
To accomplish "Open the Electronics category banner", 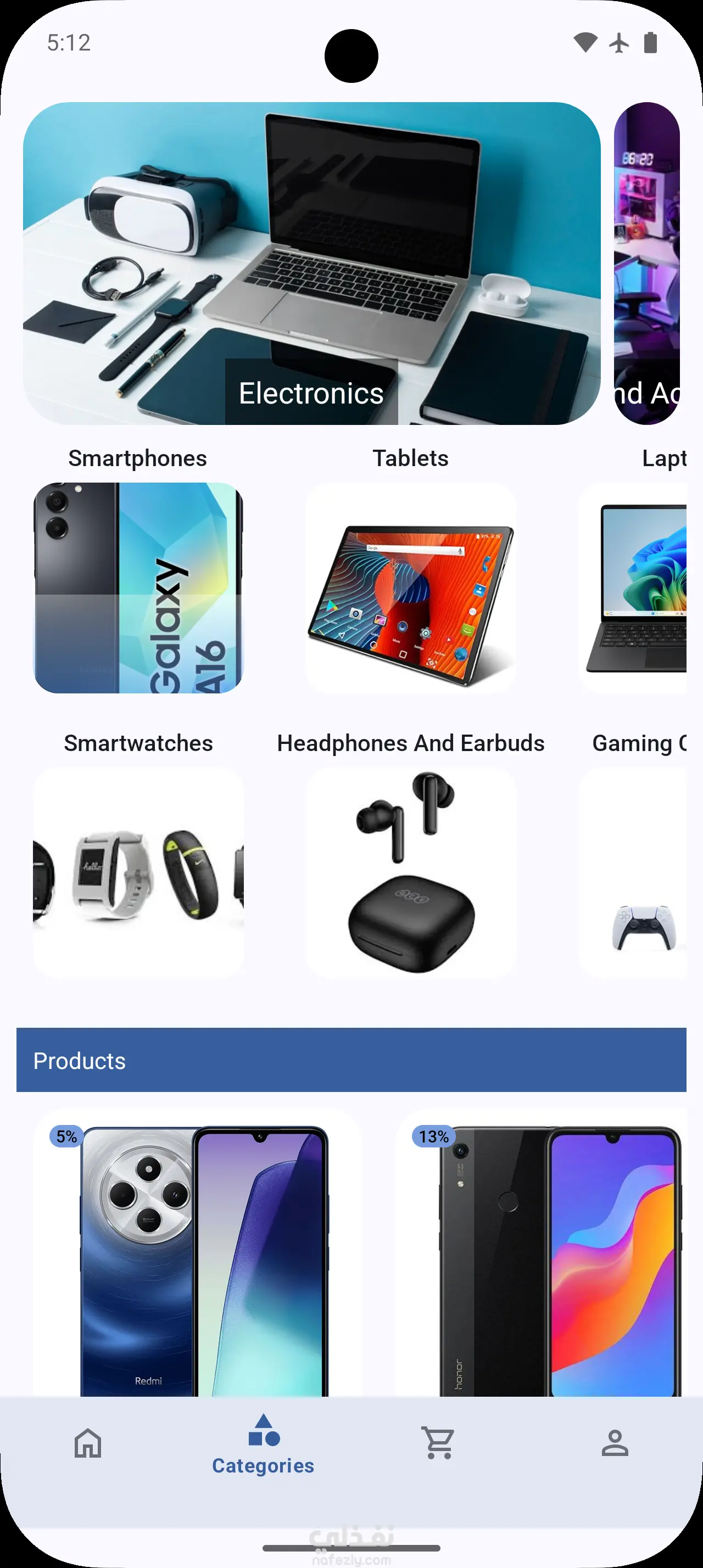I will pyautogui.click(x=311, y=263).
